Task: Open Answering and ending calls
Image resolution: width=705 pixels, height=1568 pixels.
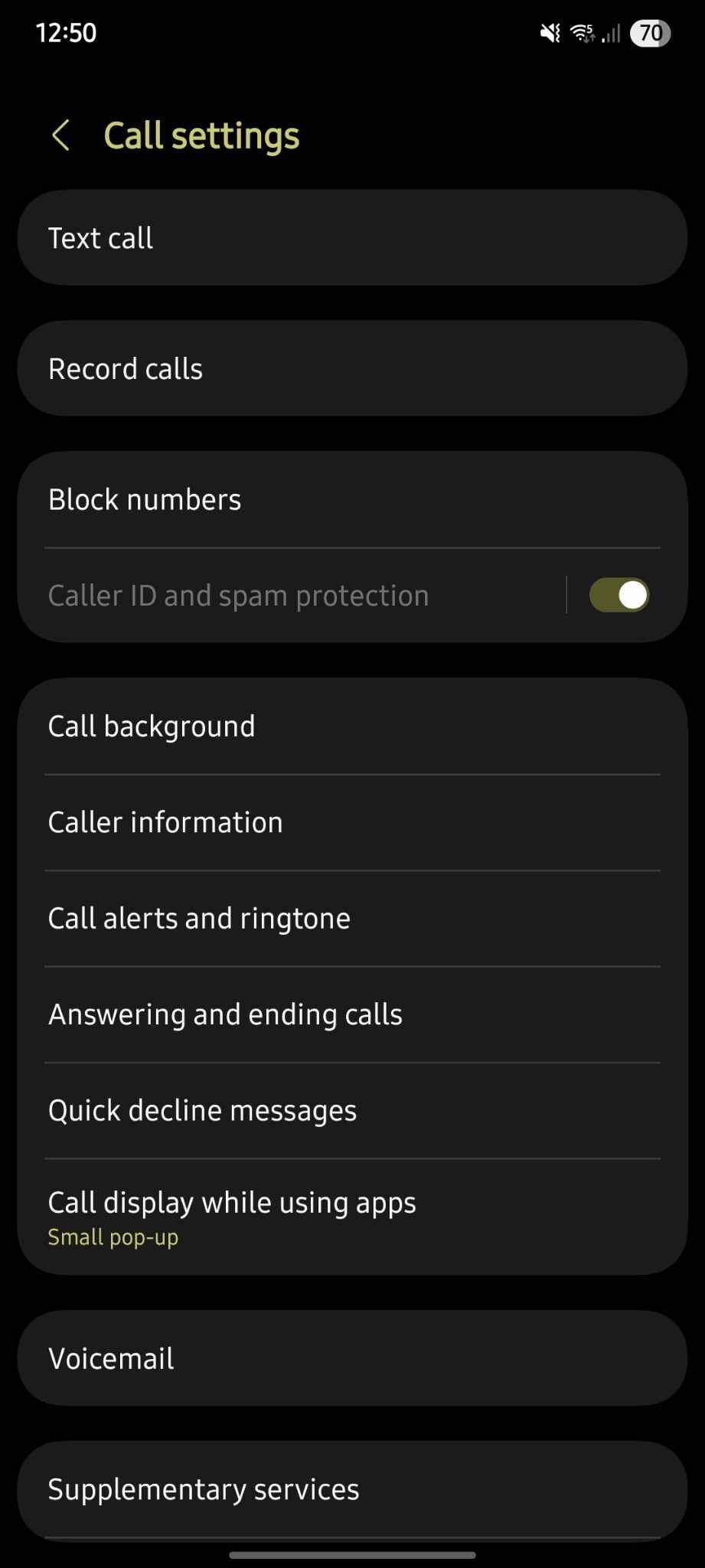Action: click(x=352, y=1014)
